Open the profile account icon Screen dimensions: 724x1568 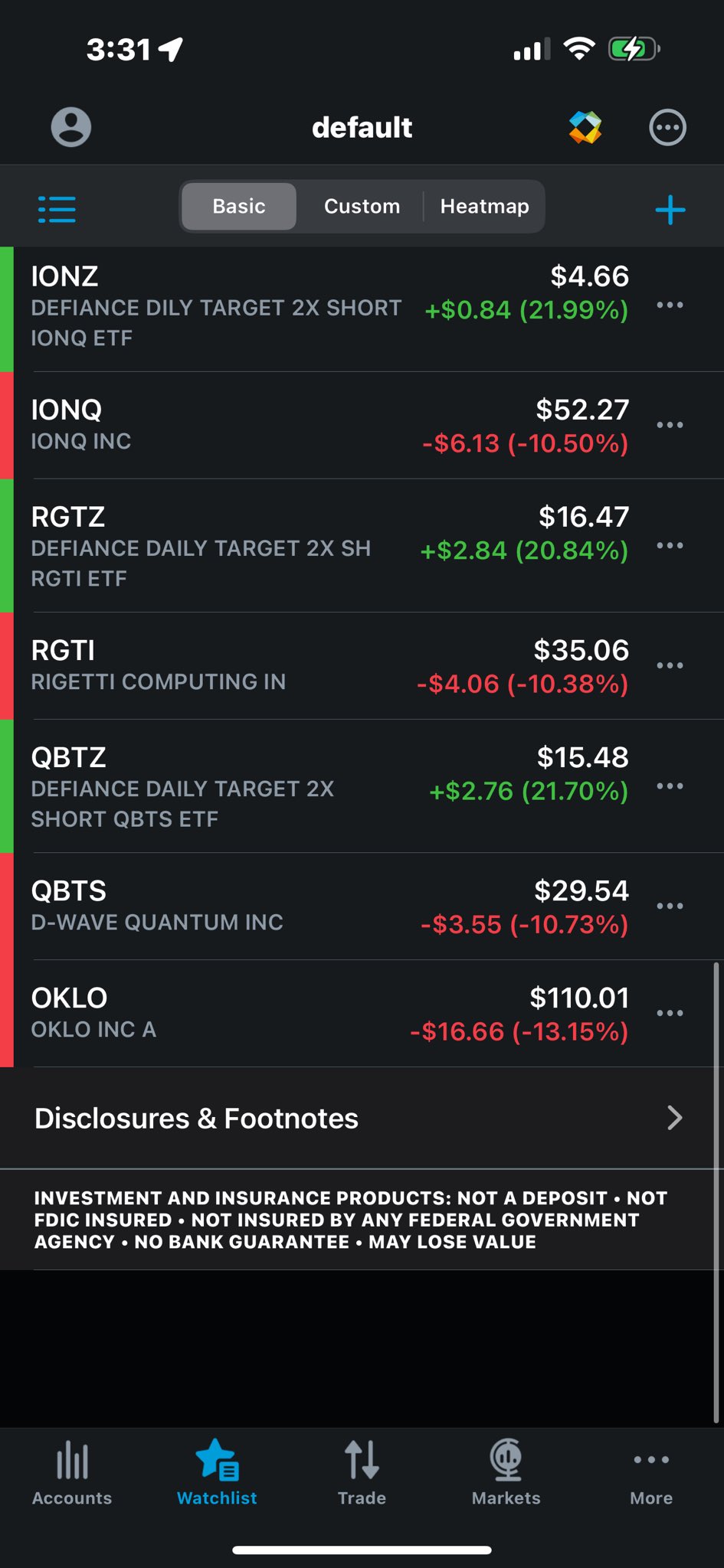point(71,127)
